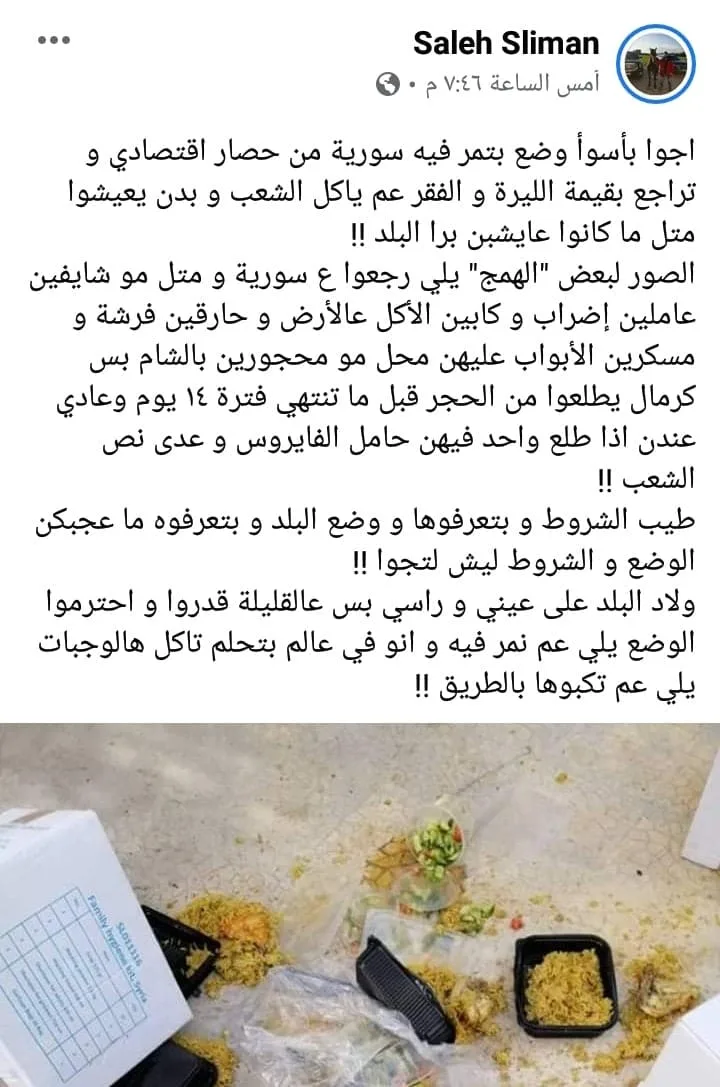The height and width of the screenshot is (1087, 720).
Task: Open the spilled food photo in the post
Action: 360,905
